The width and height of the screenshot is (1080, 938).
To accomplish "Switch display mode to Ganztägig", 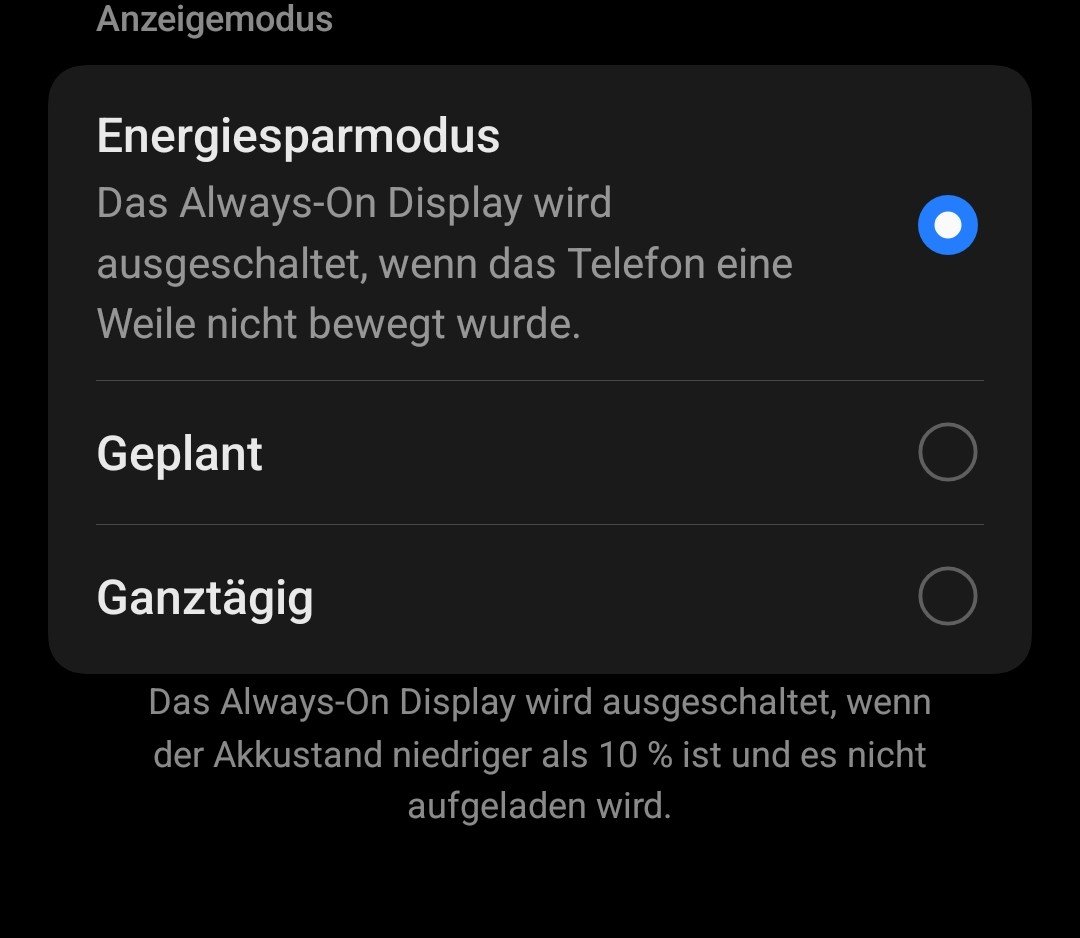I will pyautogui.click(x=946, y=596).
